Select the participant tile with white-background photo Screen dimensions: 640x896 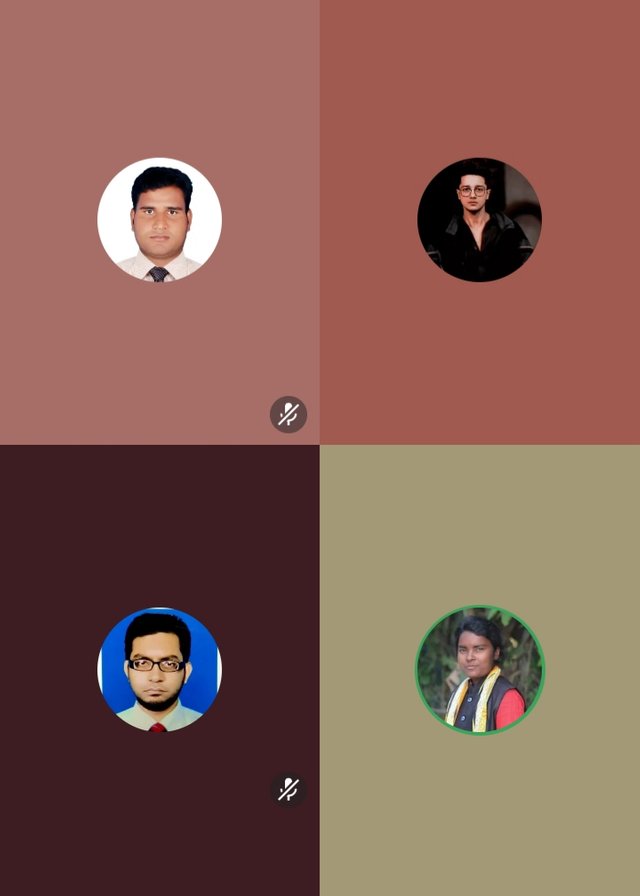159,220
